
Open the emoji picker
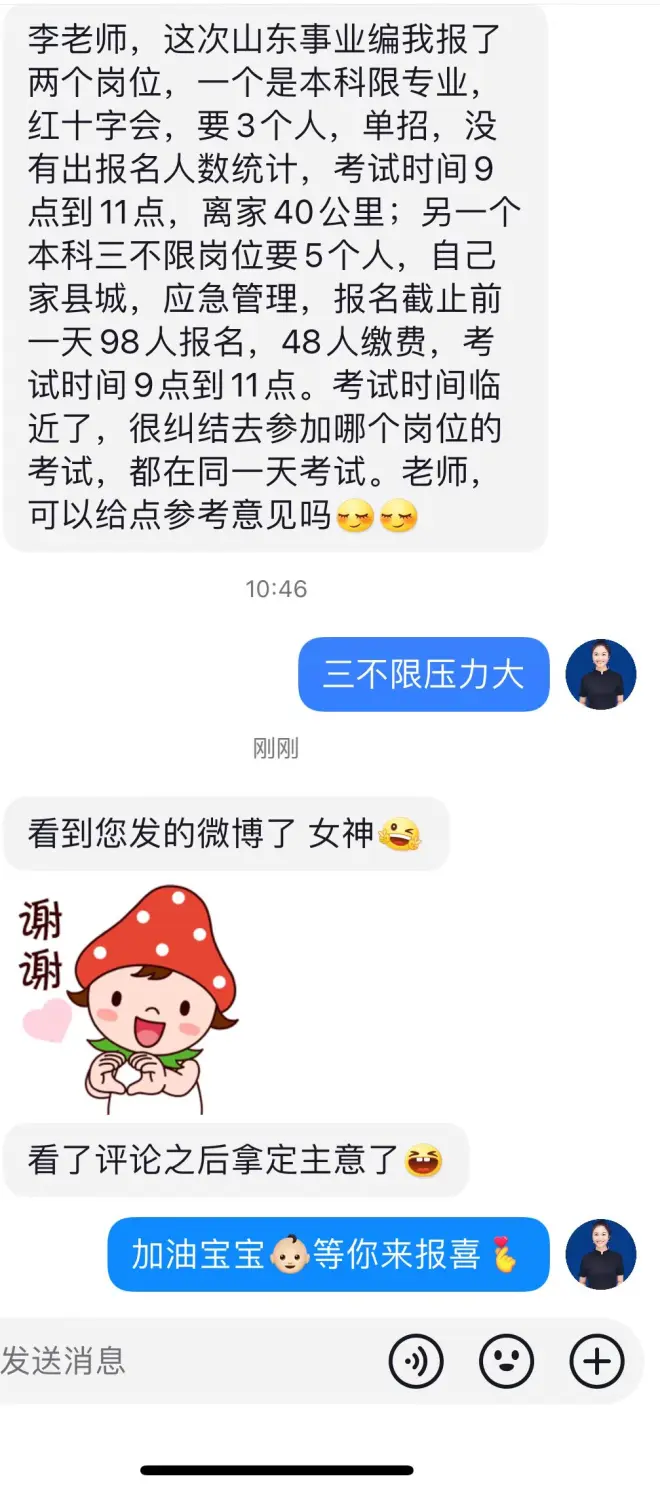click(x=506, y=1361)
